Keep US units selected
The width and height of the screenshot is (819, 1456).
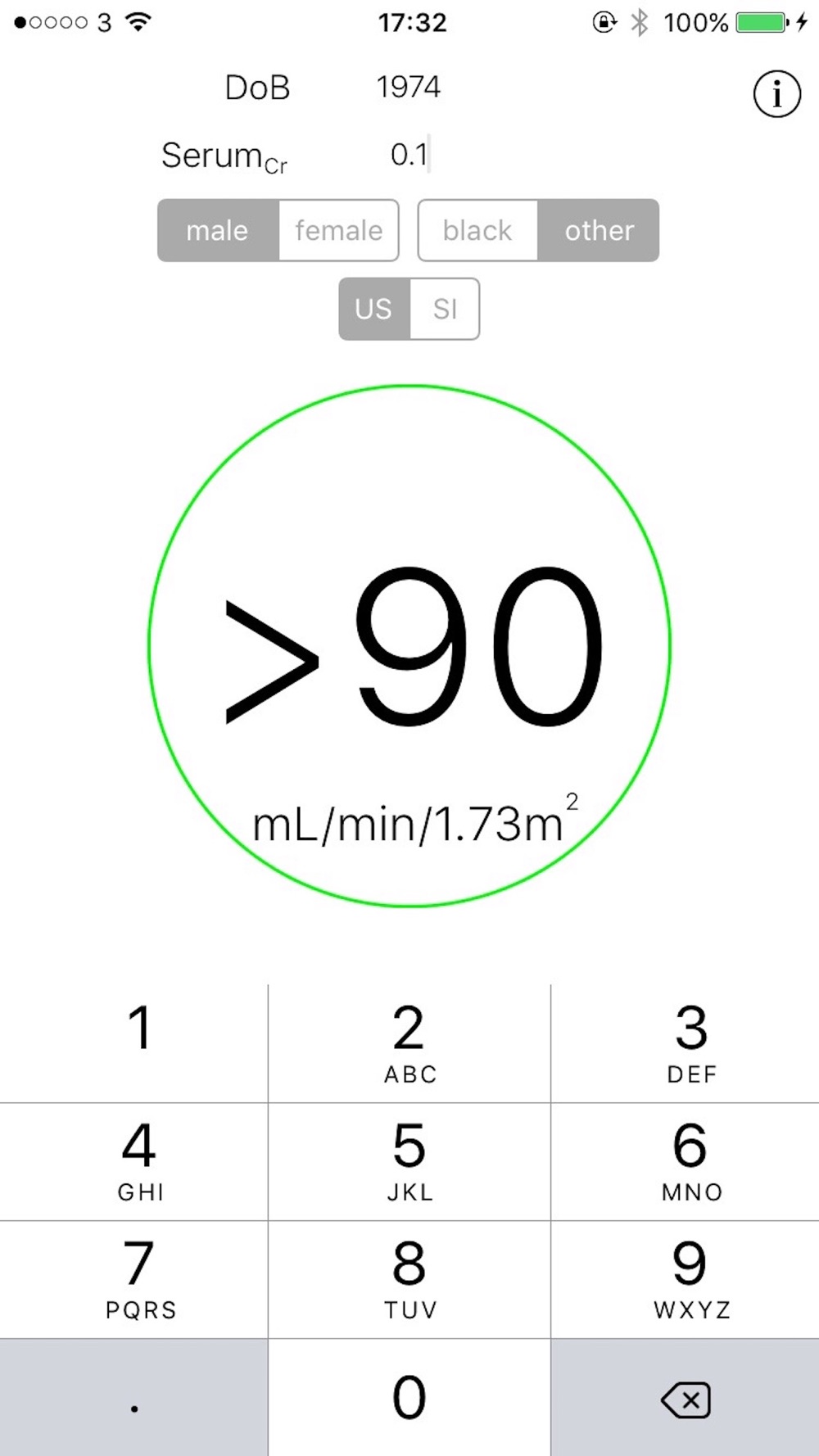point(374,309)
